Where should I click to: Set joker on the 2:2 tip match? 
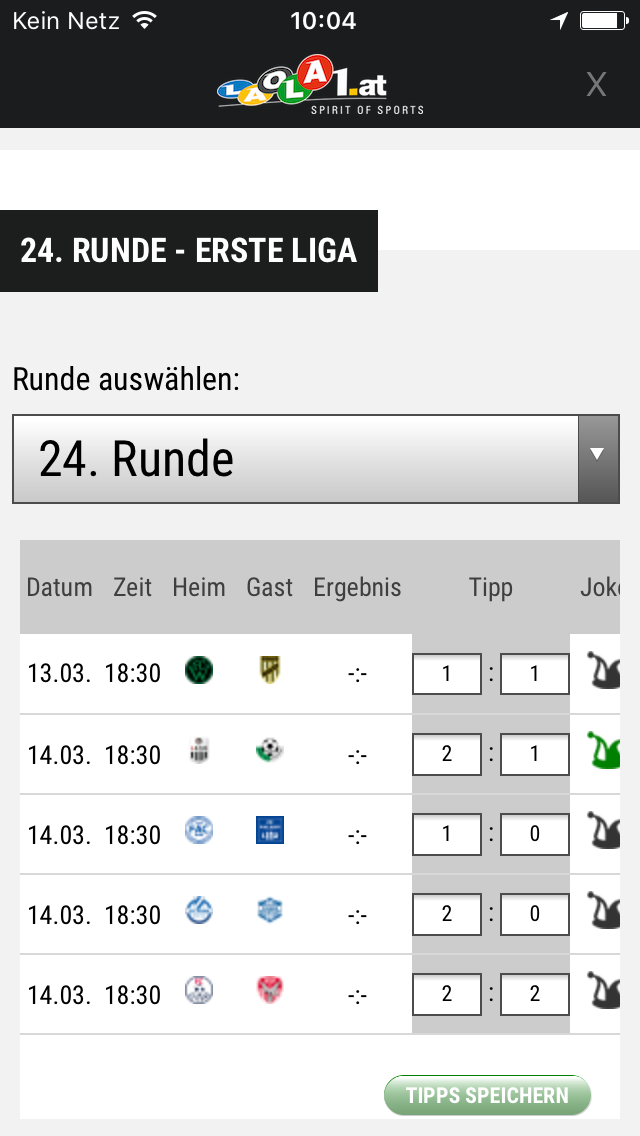[x=603, y=990]
